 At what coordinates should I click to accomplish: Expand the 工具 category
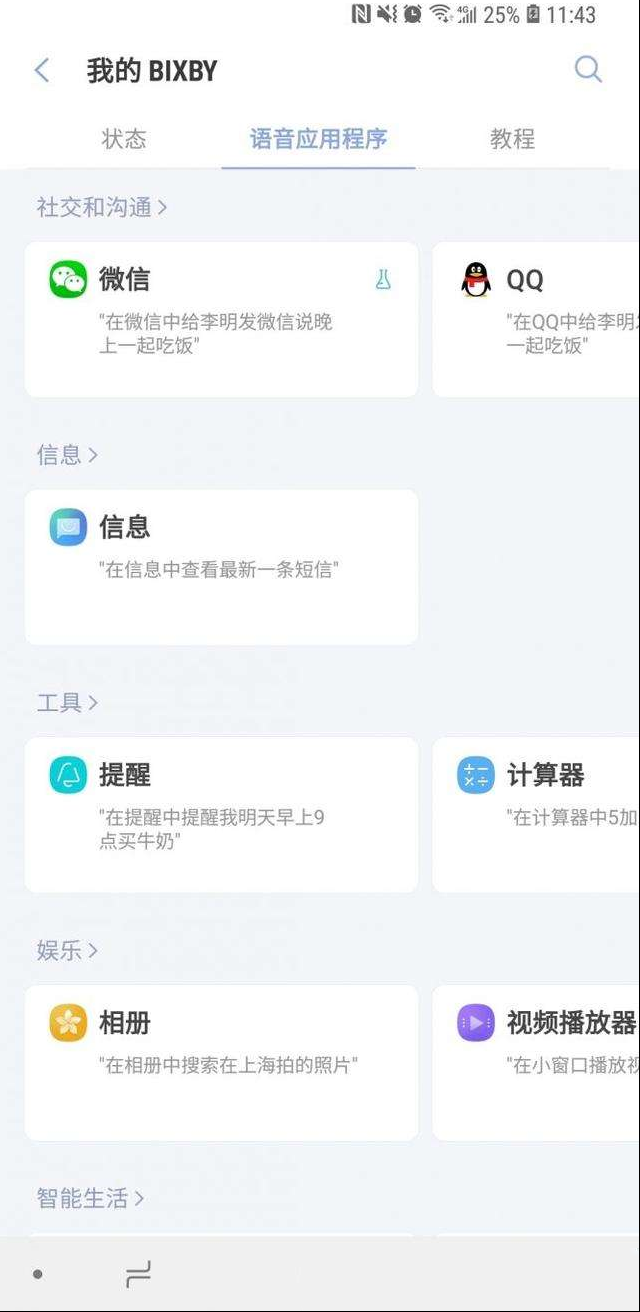point(67,703)
